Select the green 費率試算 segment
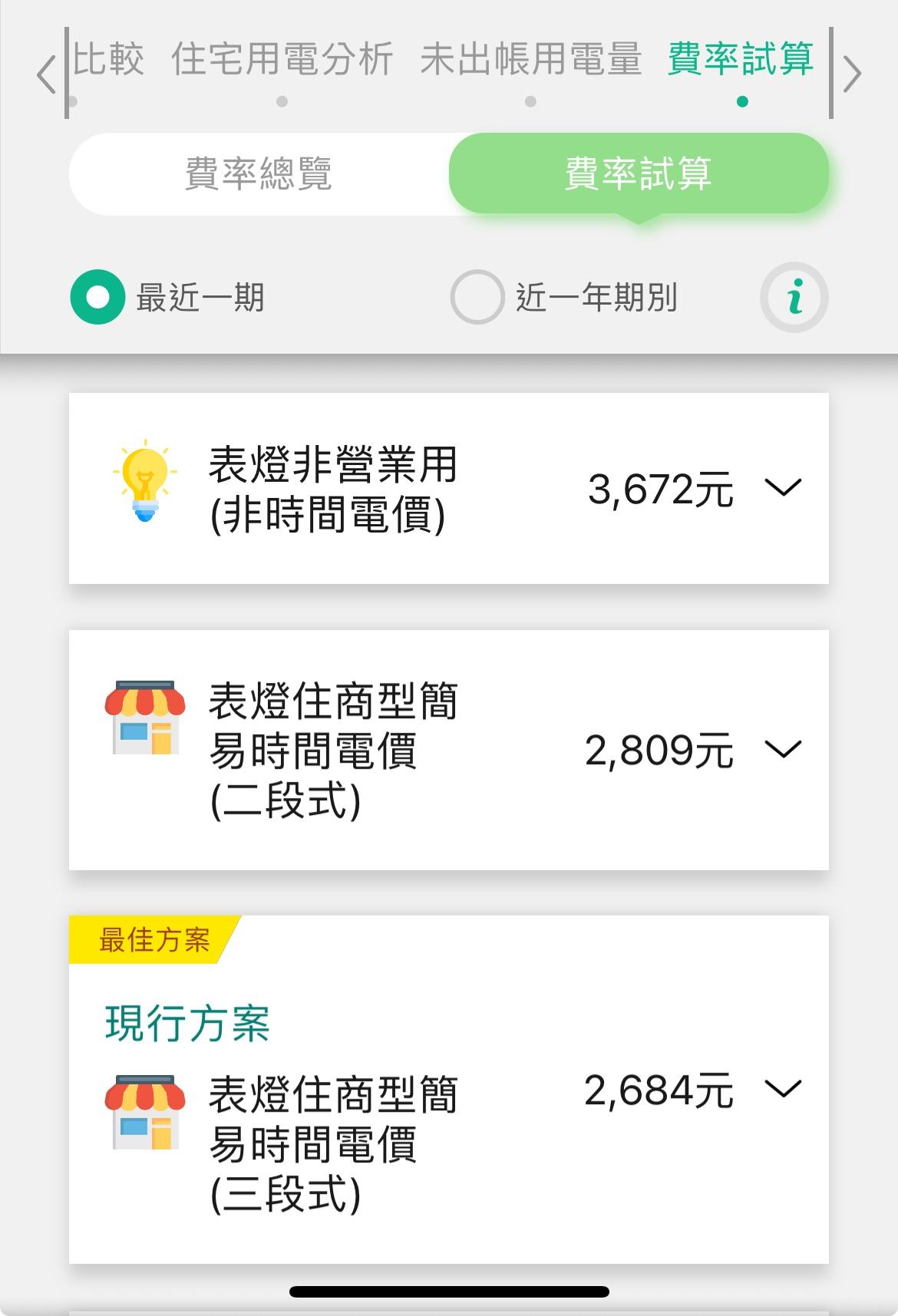Screen dimensions: 898x1316 639,173
